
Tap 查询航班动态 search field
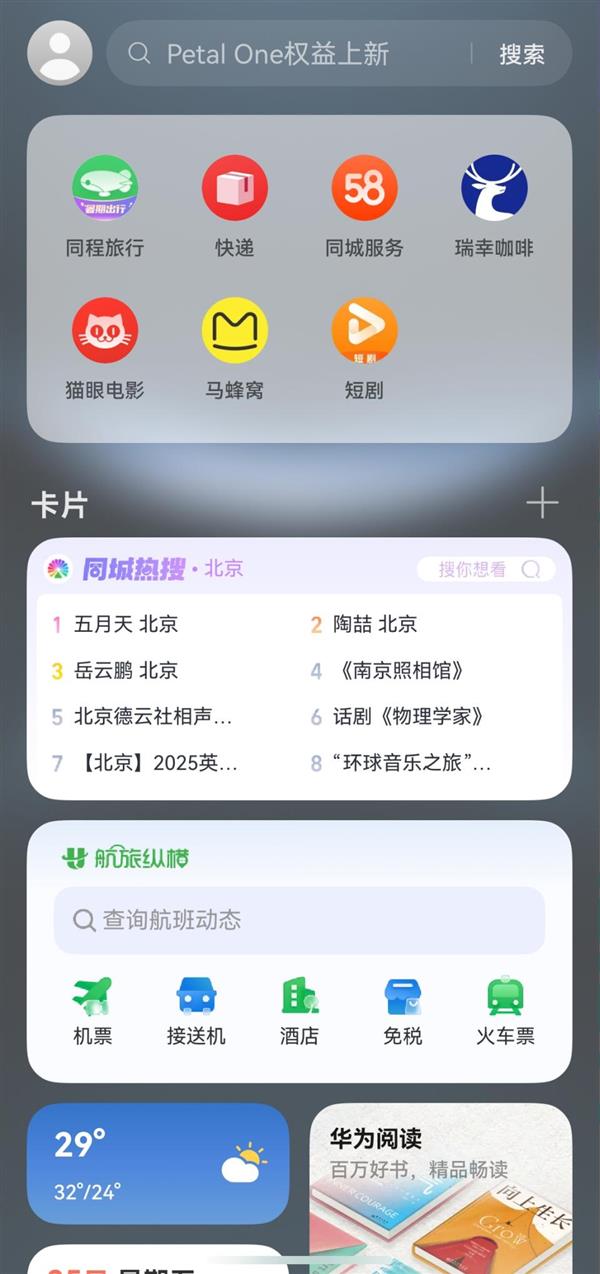[x=299, y=920]
